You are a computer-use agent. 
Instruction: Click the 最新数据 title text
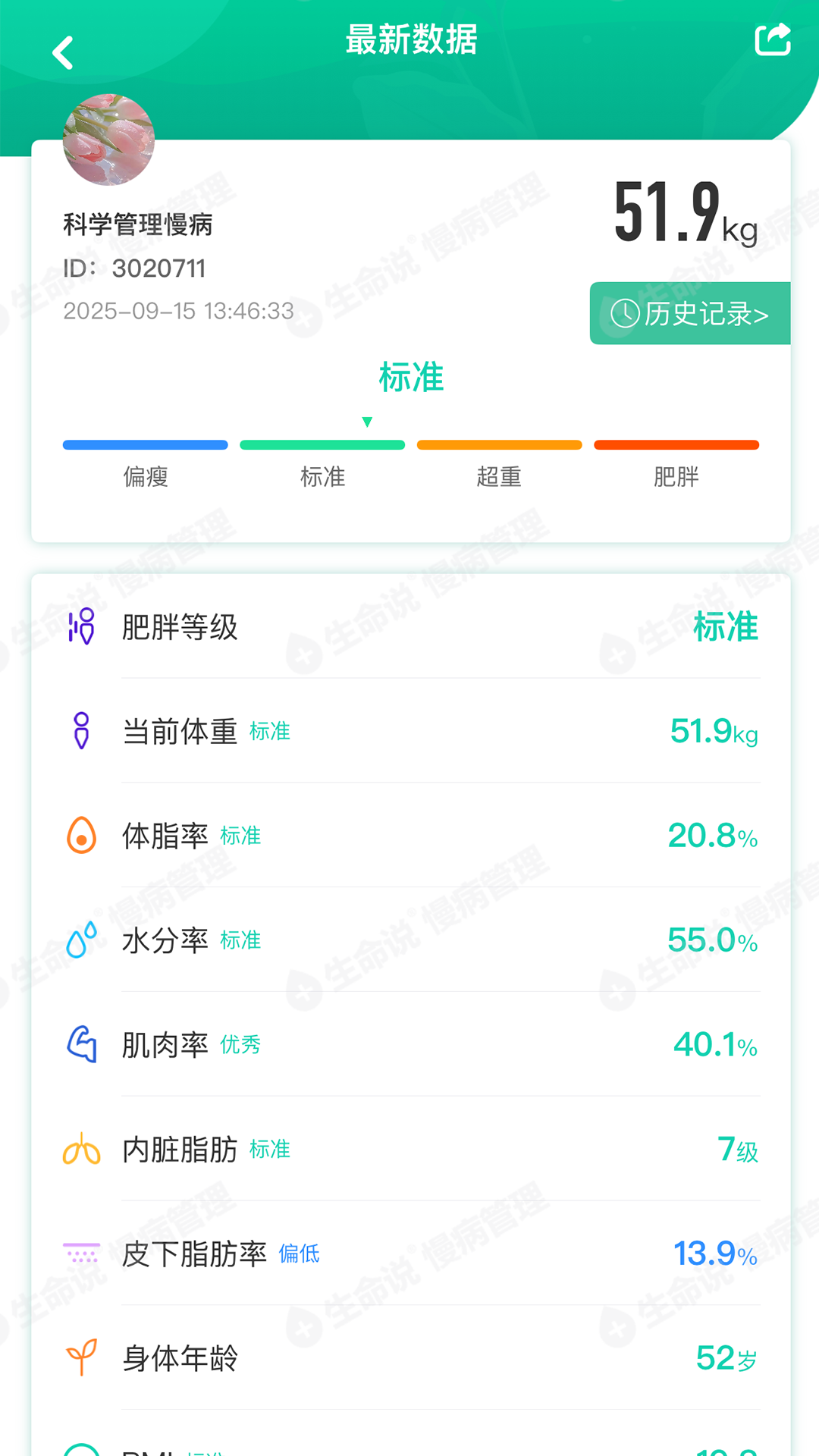tap(411, 39)
